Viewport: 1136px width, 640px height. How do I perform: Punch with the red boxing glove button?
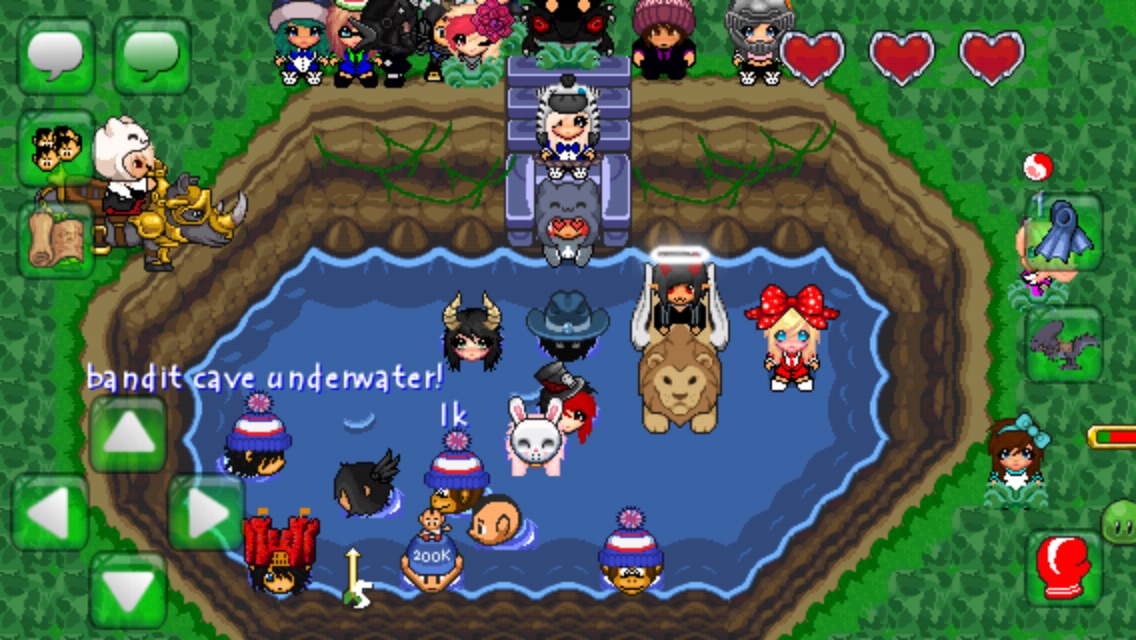pos(1063,568)
